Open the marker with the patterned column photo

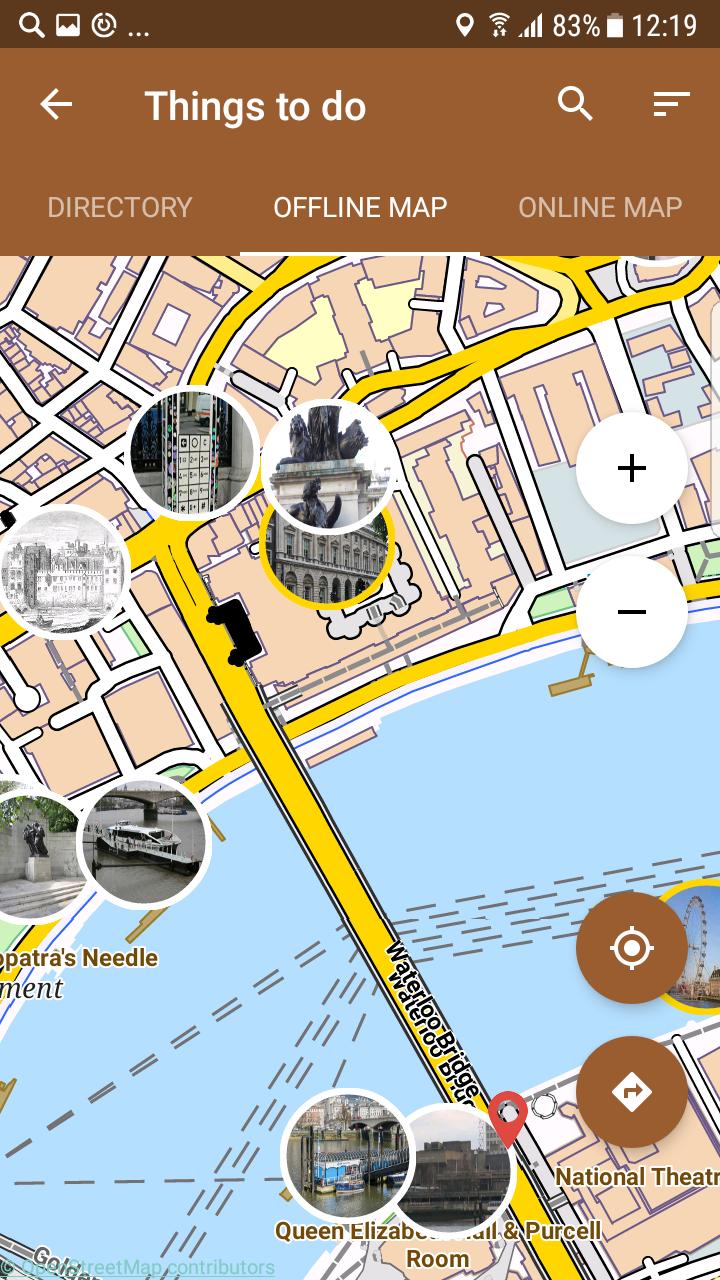click(192, 452)
